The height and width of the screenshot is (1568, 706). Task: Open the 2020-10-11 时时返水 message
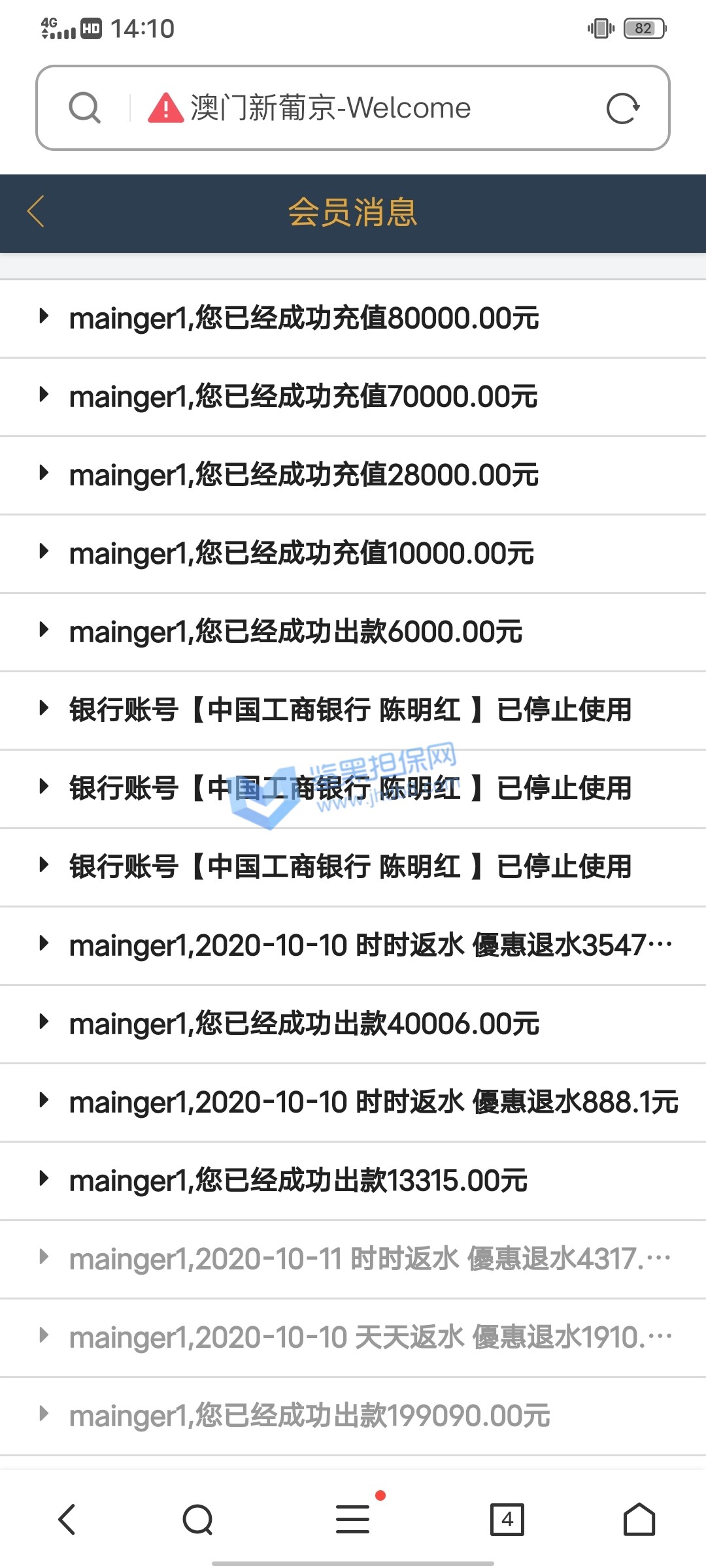pyautogui.click(x=369, y=1260)
